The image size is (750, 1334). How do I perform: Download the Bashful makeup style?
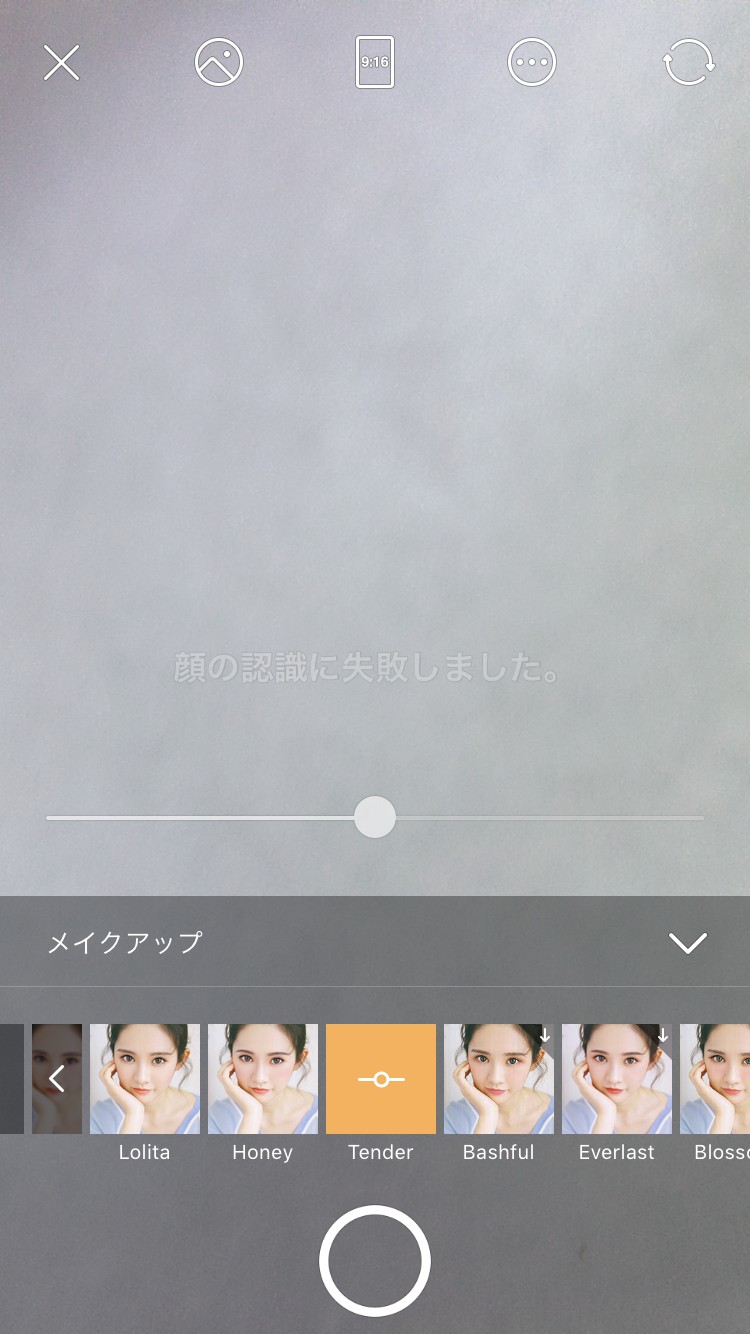tap(499, 1078)
